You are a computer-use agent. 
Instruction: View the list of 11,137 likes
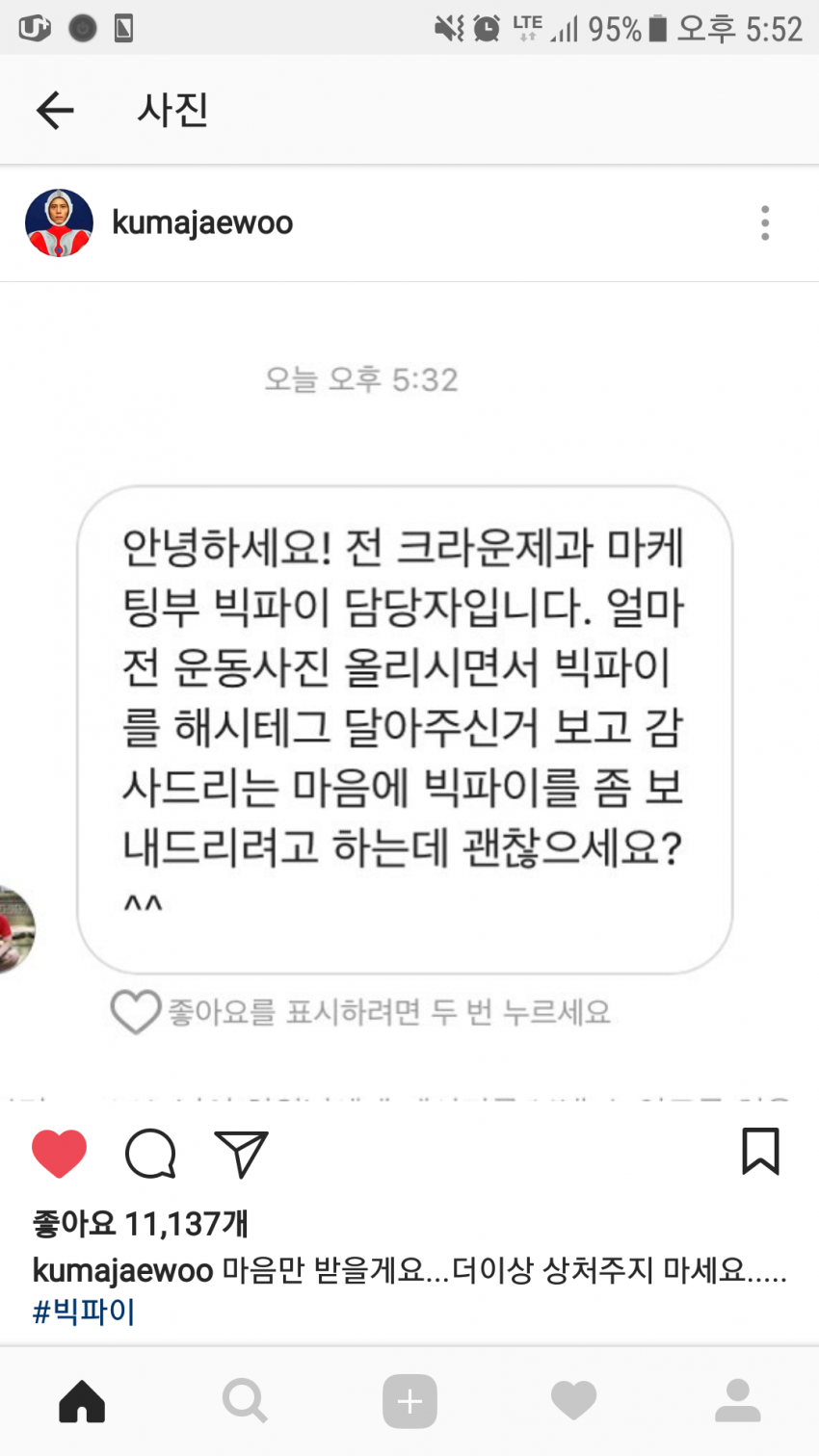pos(141,1224)
